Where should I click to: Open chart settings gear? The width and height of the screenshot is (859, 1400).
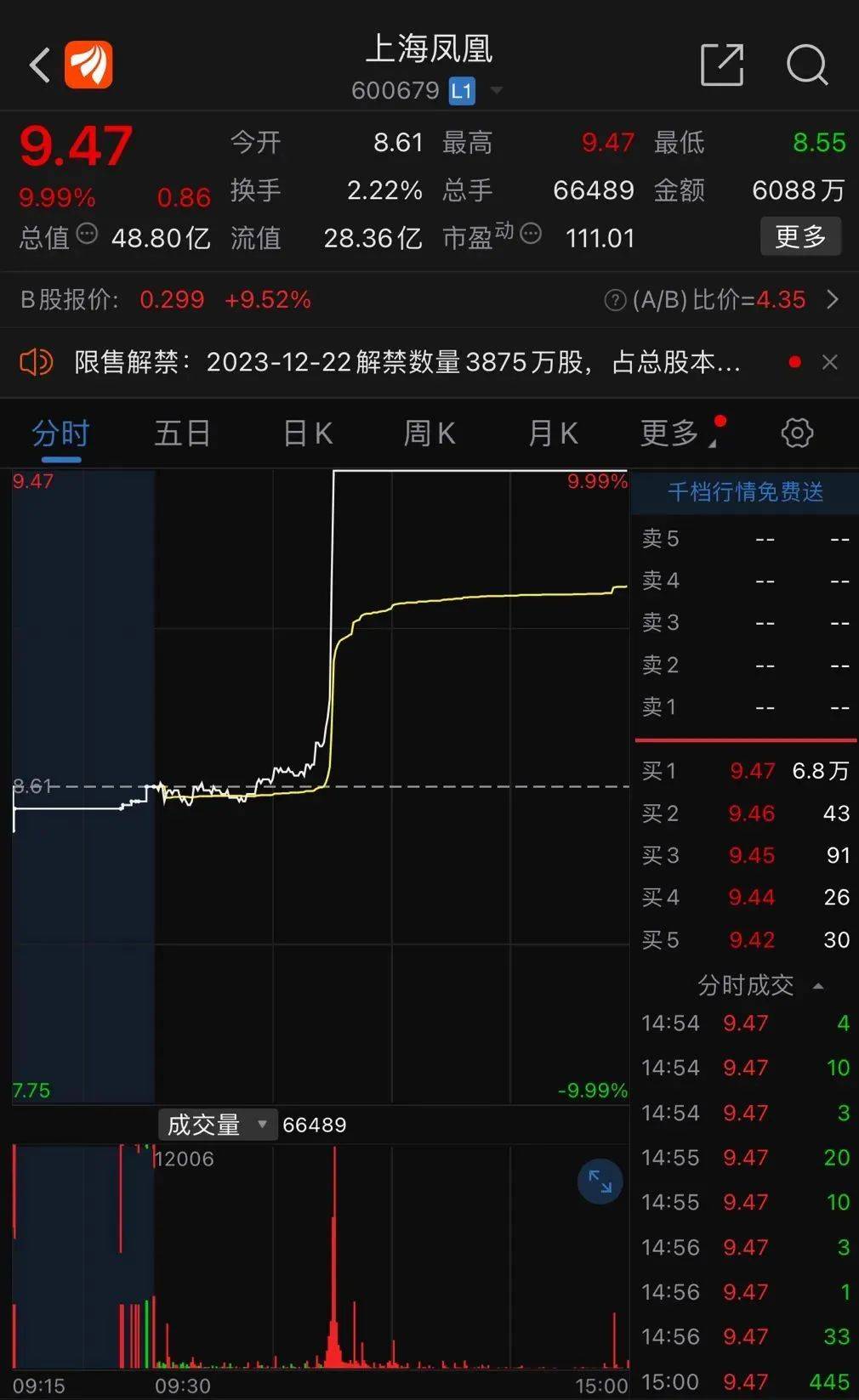coord(796,434)
